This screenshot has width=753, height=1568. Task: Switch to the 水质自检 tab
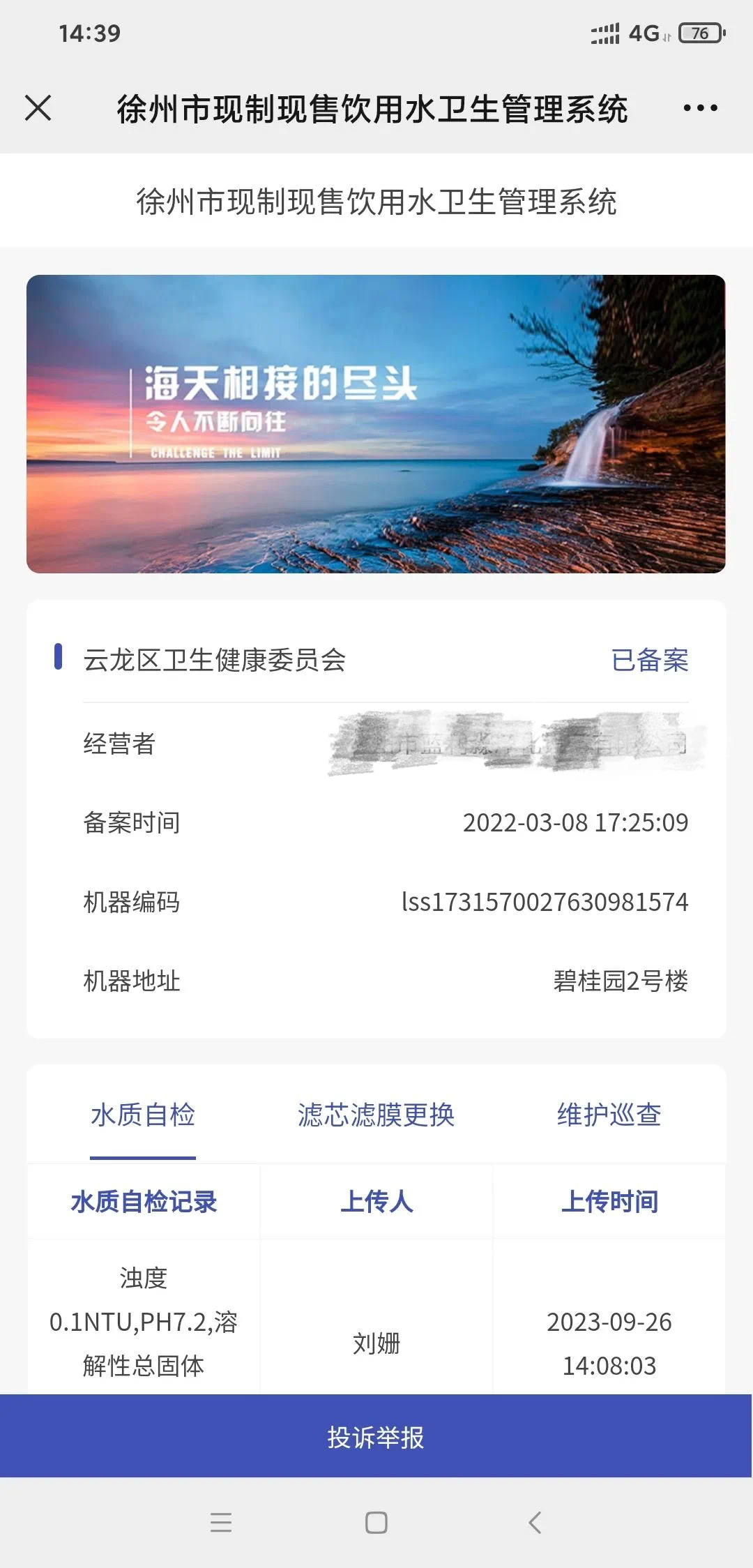pos(143,1115)
